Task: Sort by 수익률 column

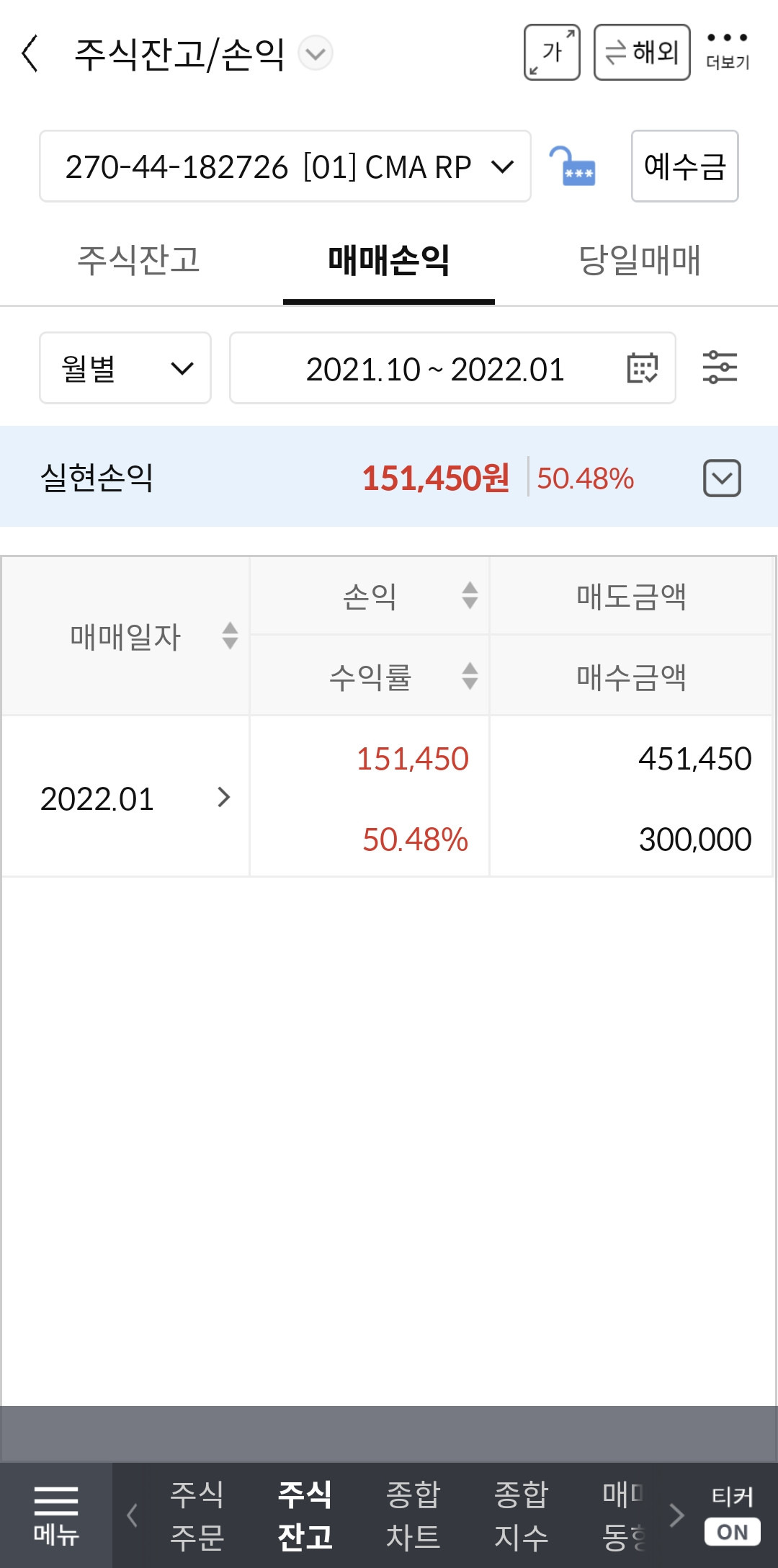Action: click(370, 677)
